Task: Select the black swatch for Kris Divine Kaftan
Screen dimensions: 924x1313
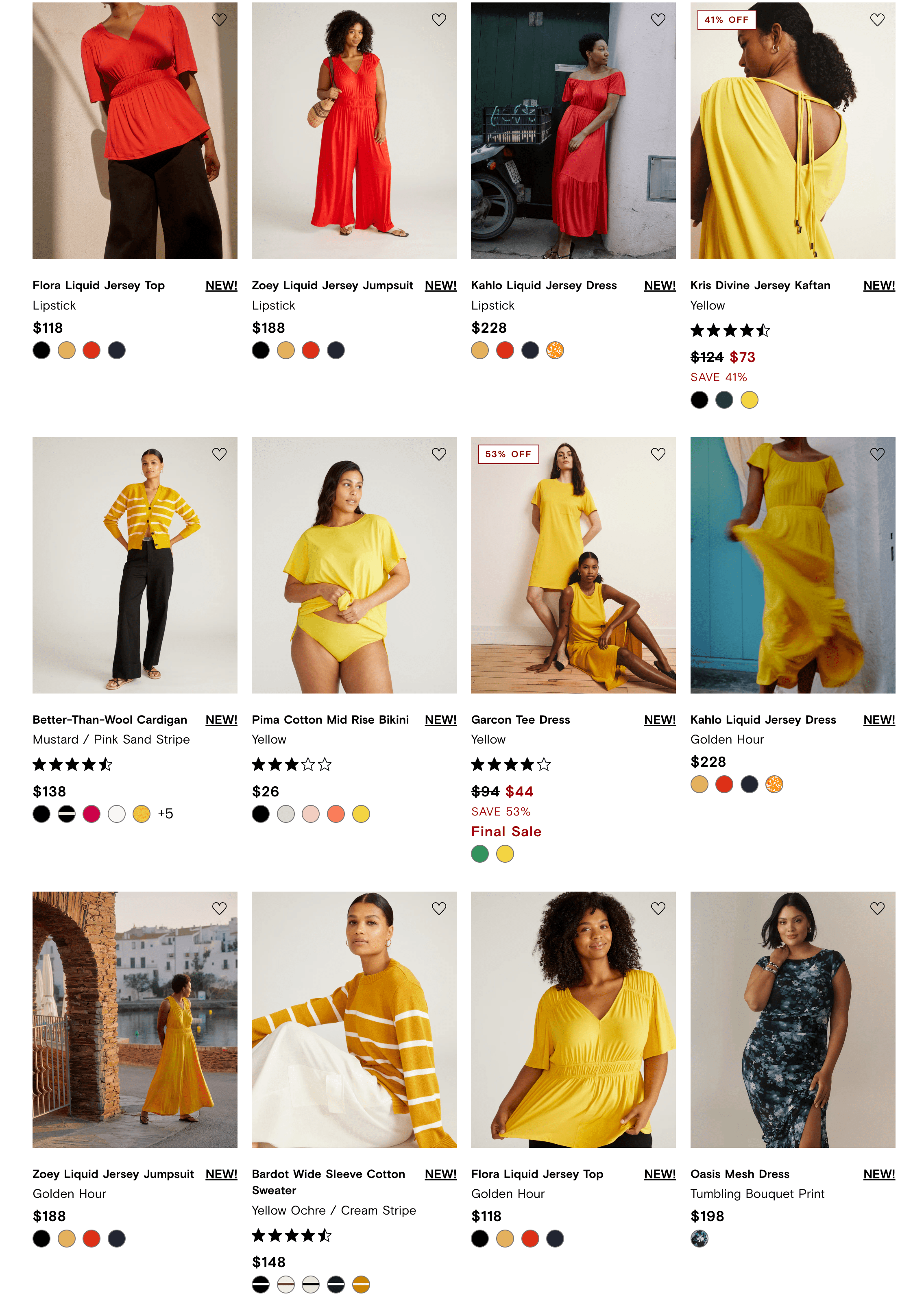Action: tap(698, 400)
